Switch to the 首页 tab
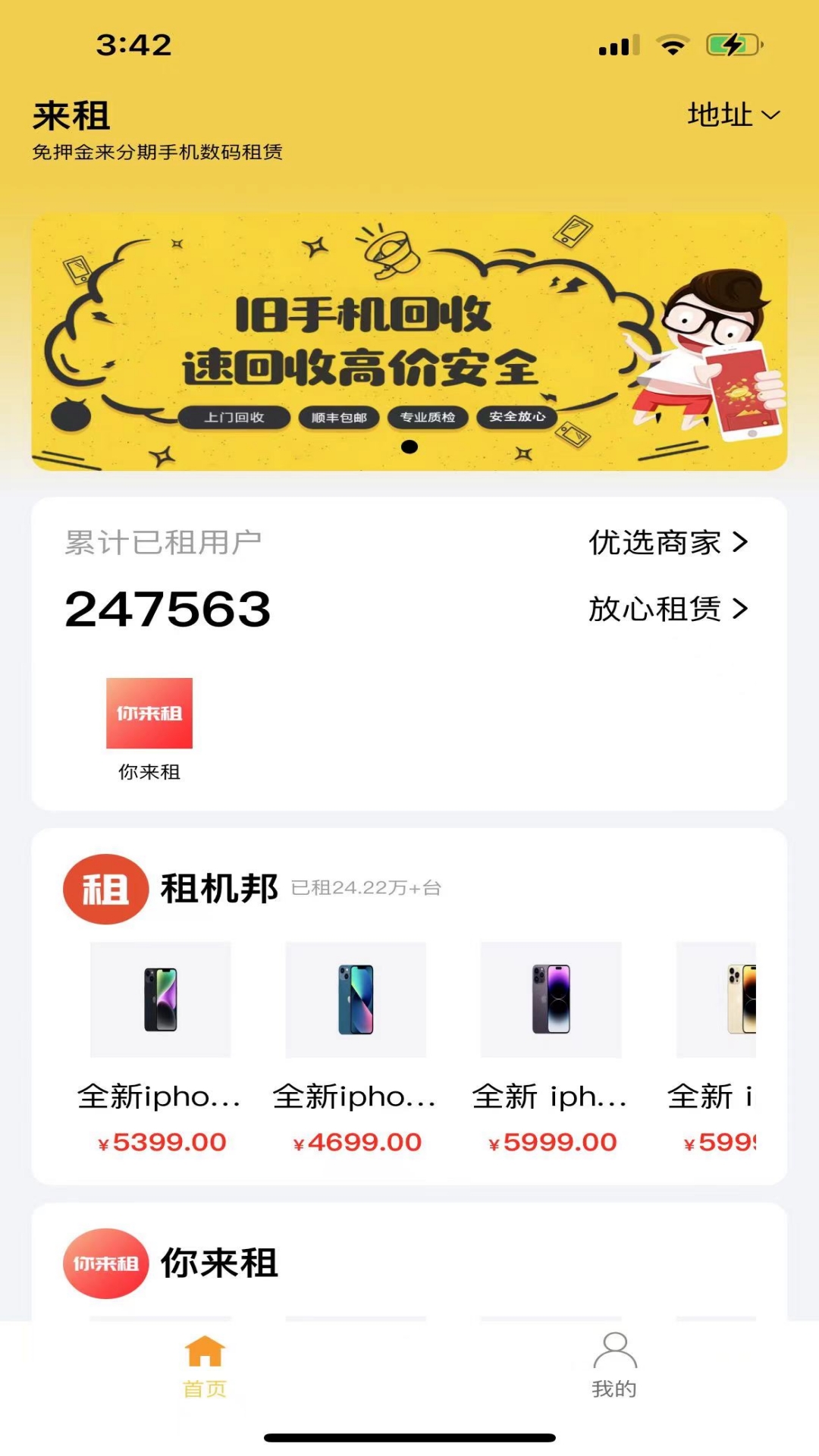 click(205, 1367)
